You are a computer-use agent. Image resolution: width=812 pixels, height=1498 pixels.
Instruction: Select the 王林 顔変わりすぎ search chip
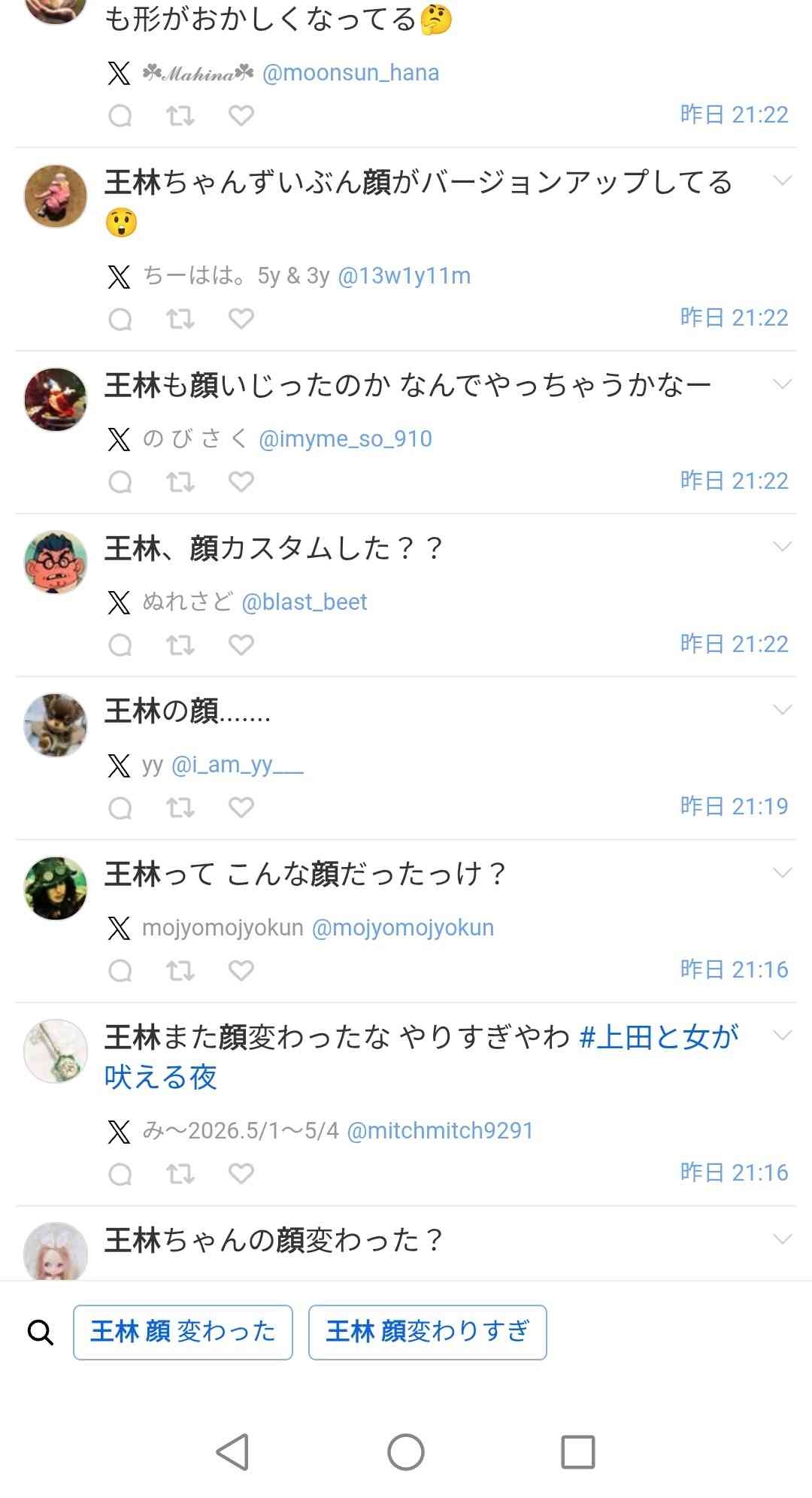pyautogui.click(x=427, y=1332)
